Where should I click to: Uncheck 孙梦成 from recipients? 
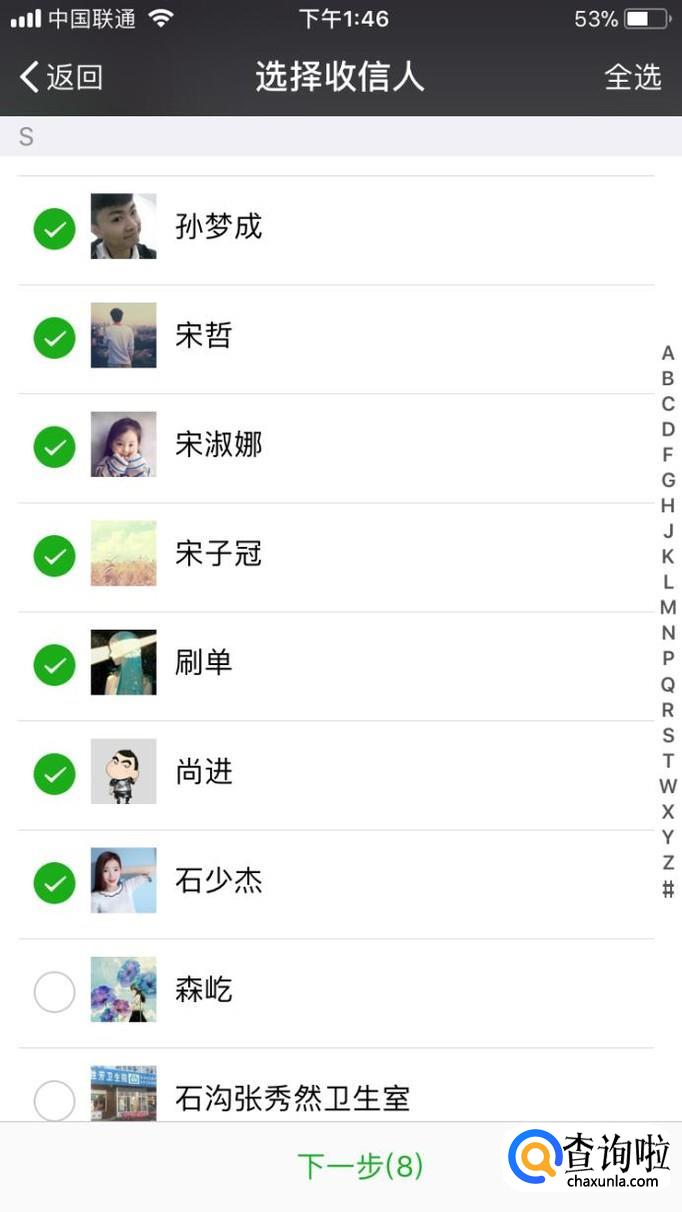pos(54,229)
